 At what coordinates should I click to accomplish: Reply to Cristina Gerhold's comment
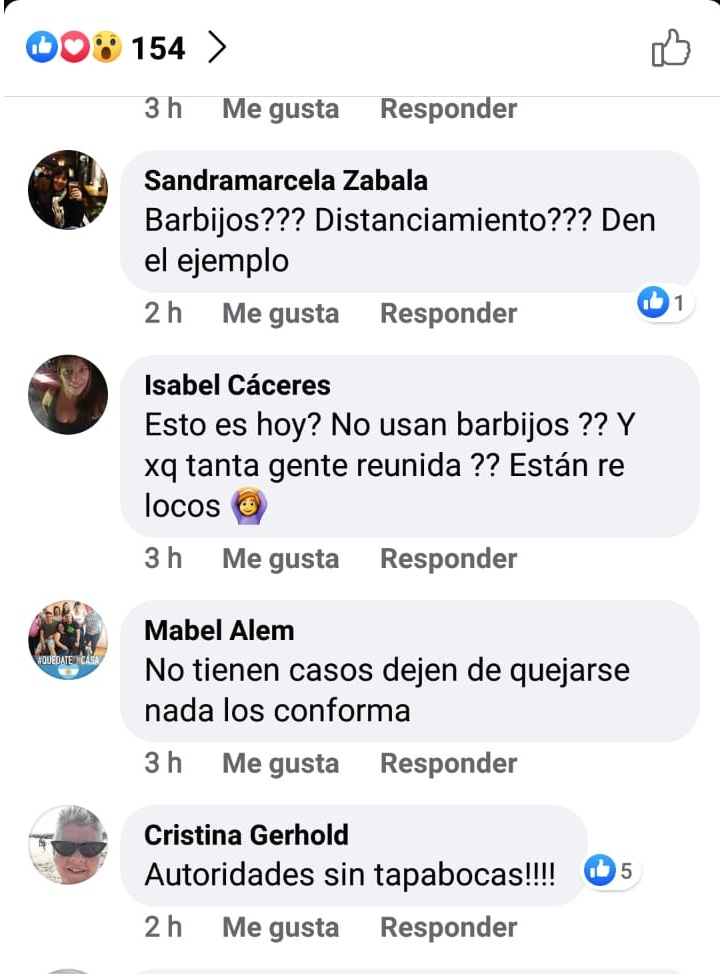click(x=448, y=927)
